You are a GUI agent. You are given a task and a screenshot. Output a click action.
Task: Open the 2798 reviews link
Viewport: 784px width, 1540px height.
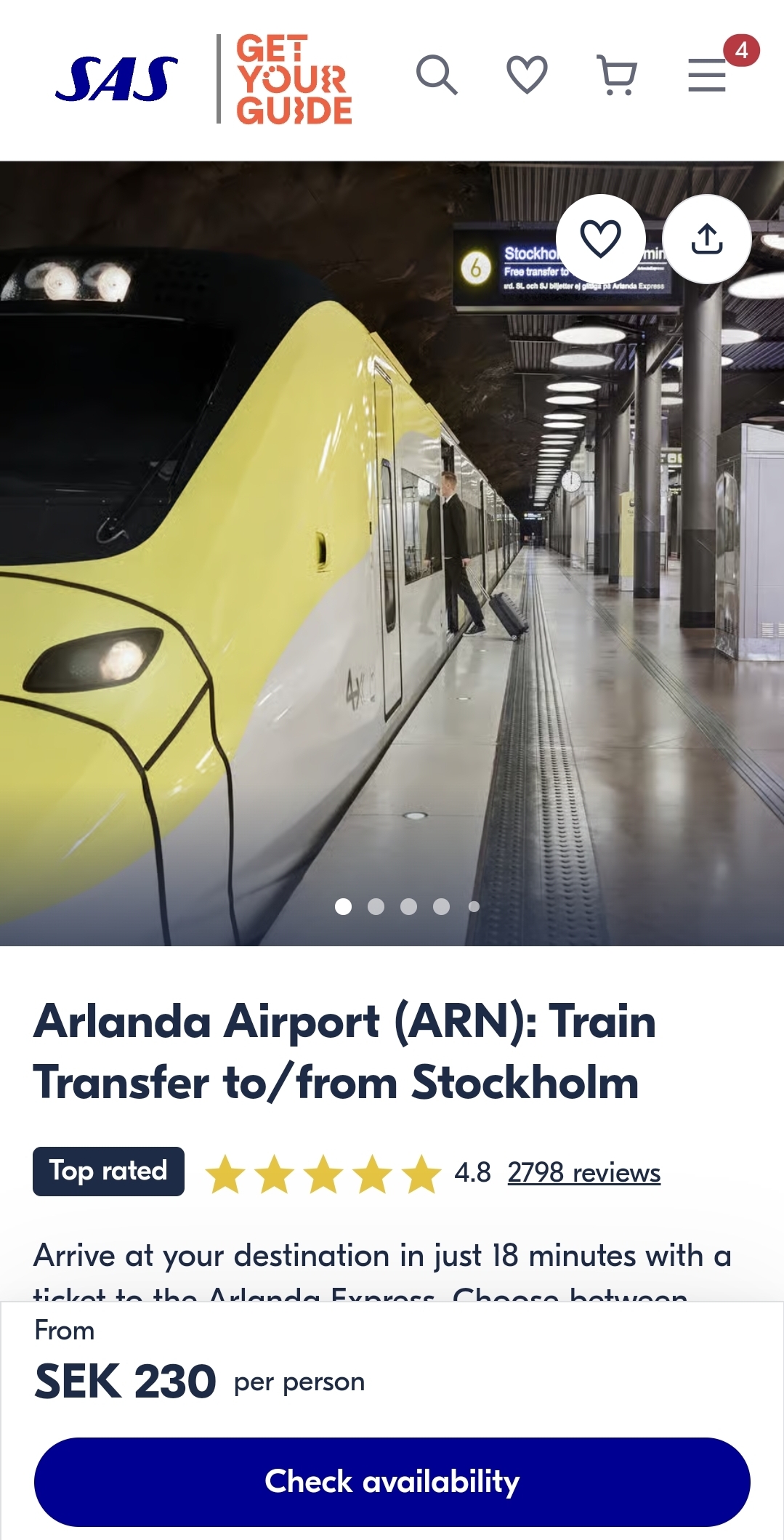pos(583,1172)
